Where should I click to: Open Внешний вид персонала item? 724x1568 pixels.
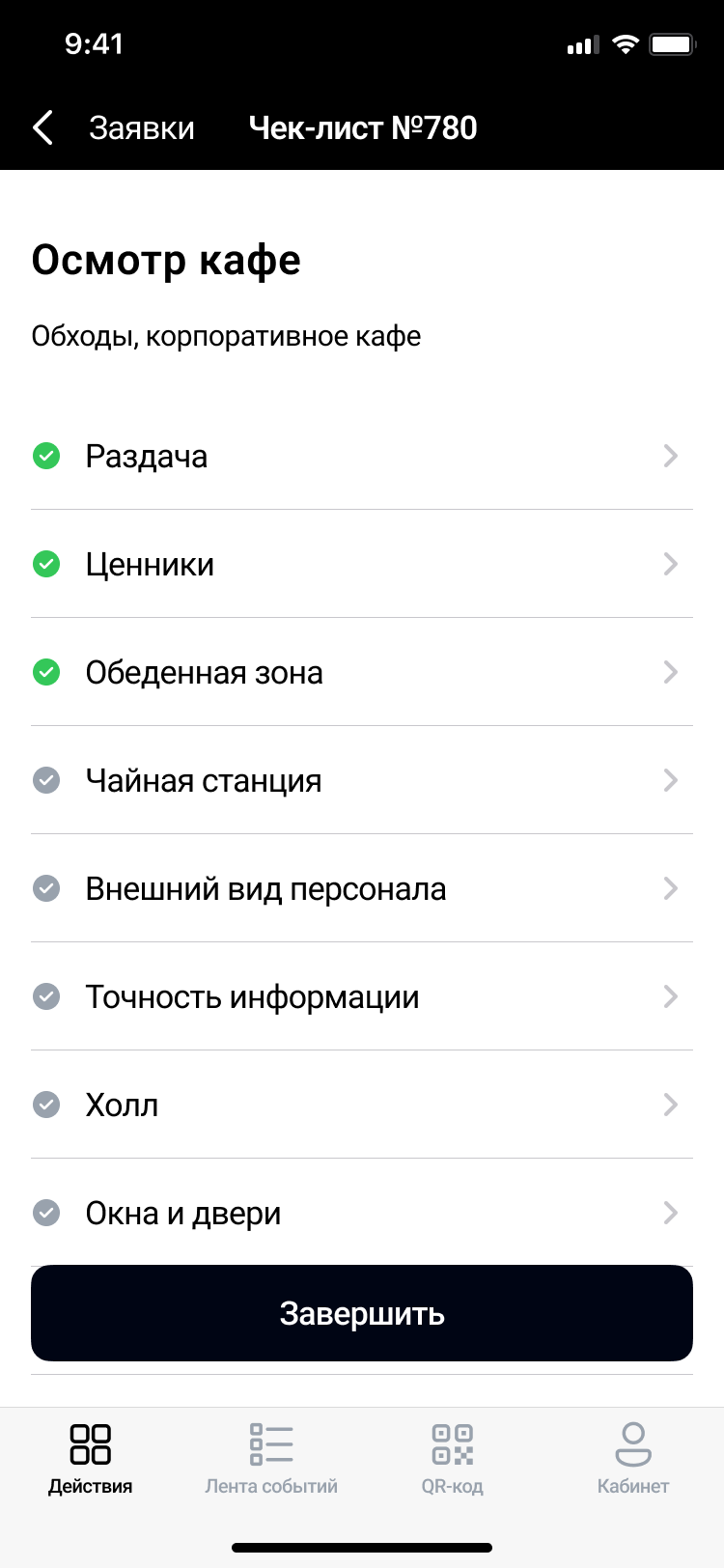click(x=361, y=888)
